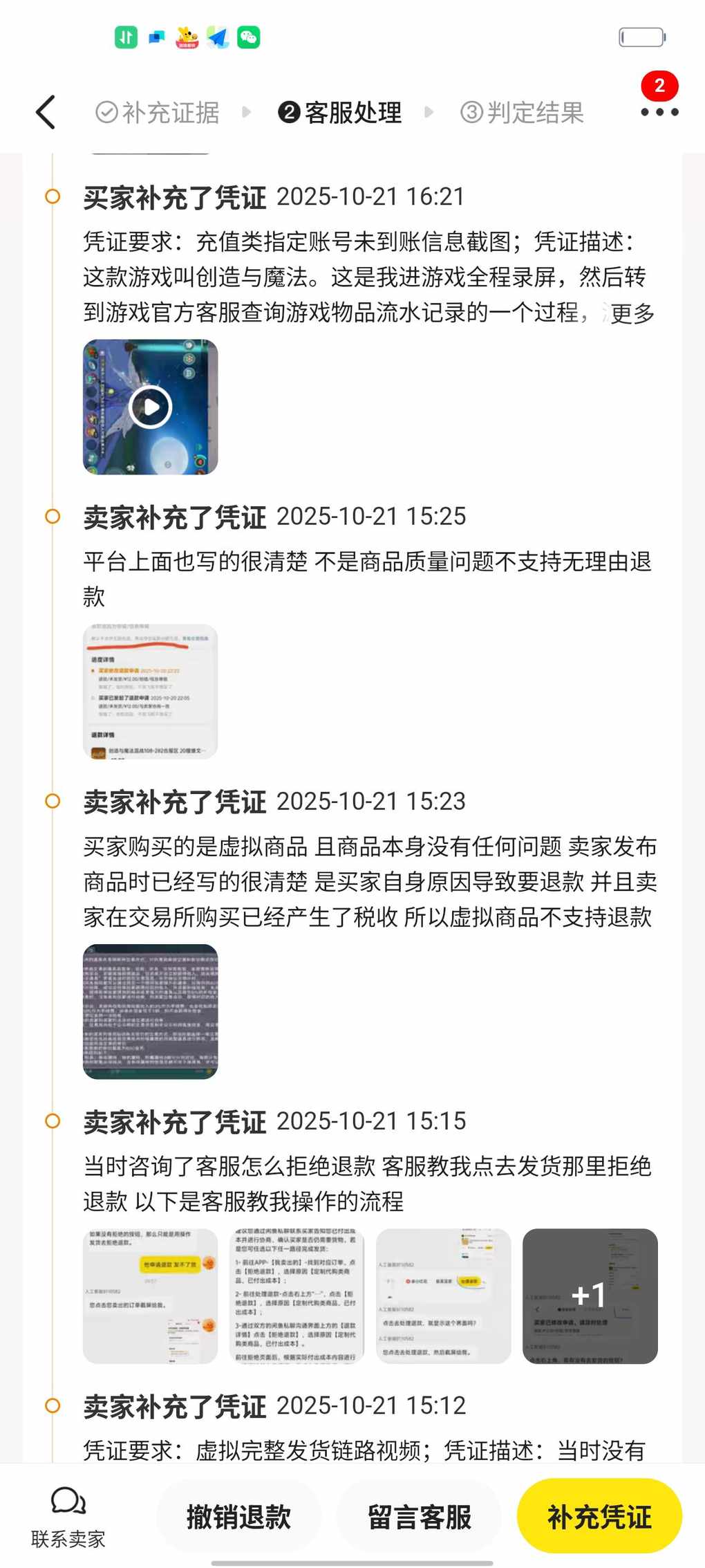Open the third 15:15 chat screenshot
This screenshot has width=705, height=1568.
[443, 1295]
